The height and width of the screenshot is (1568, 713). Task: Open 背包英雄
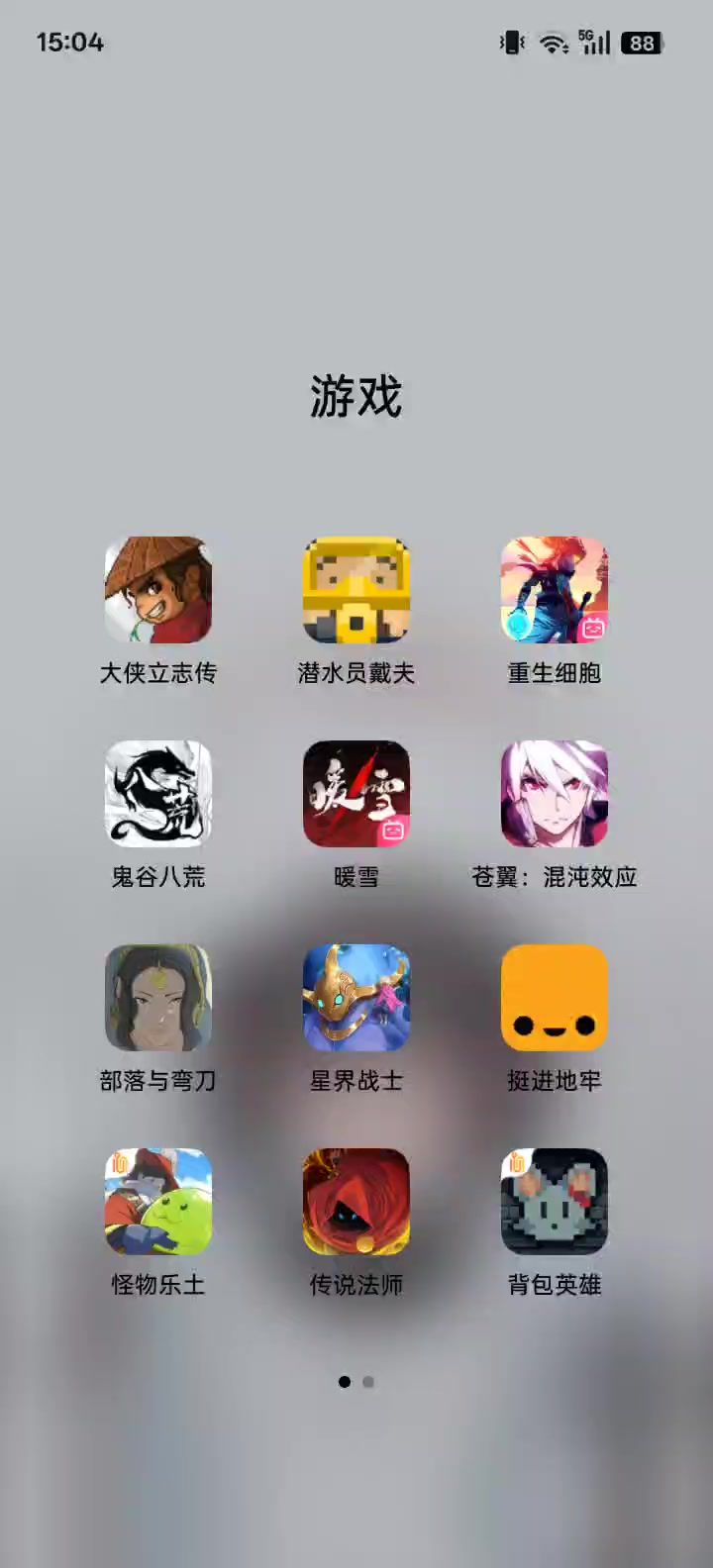555,1202
